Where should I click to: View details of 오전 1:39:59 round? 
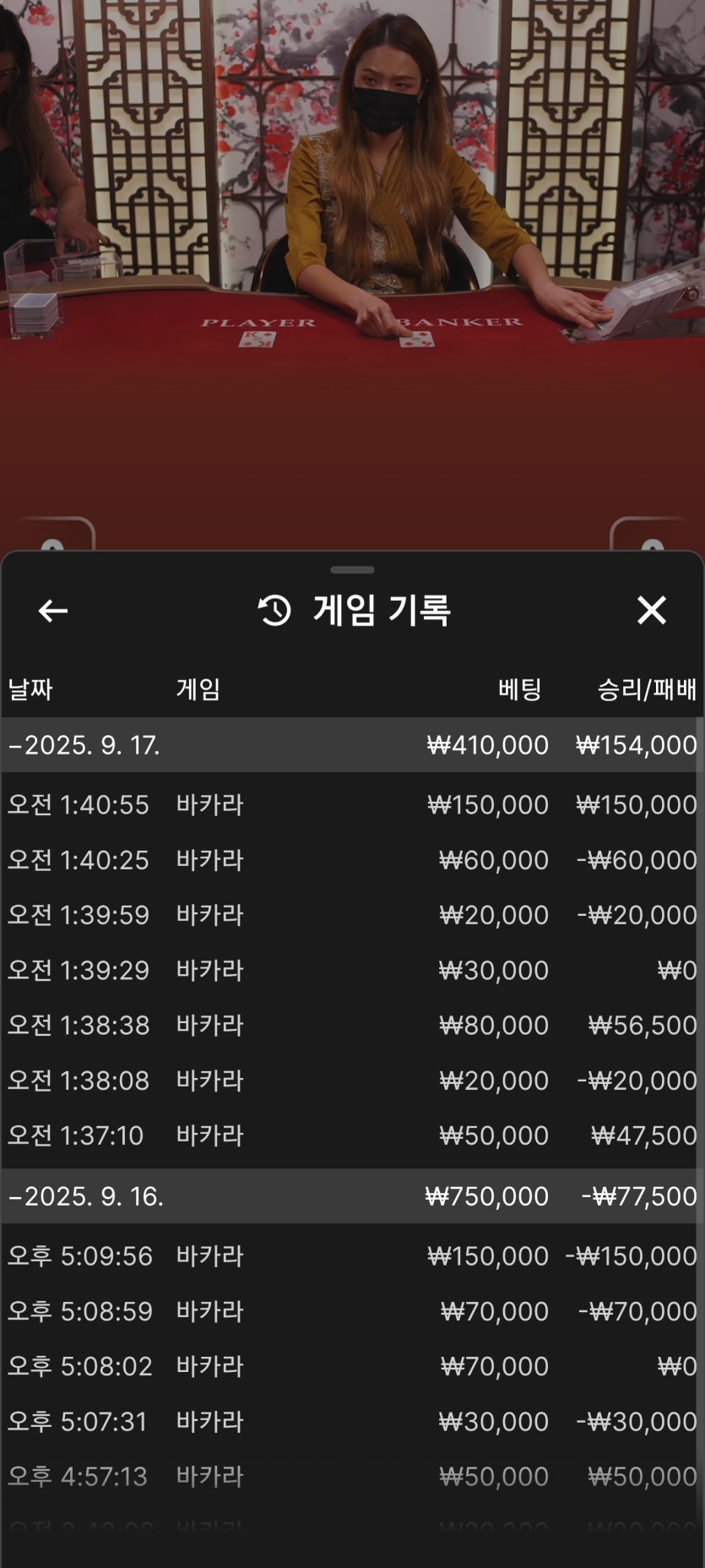point(351,915)
